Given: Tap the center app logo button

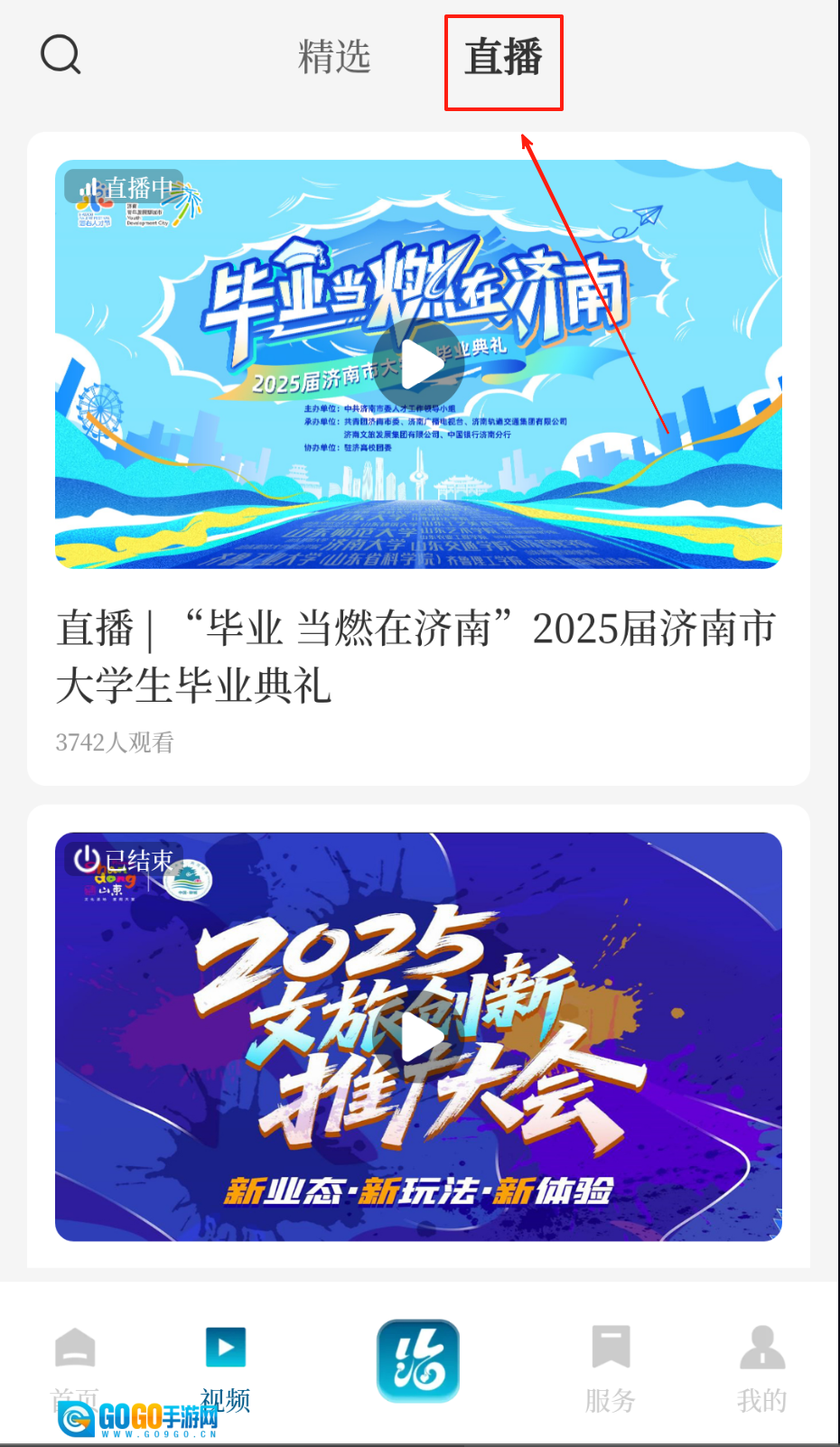Looking at the screenshot, I should 418,1360.
